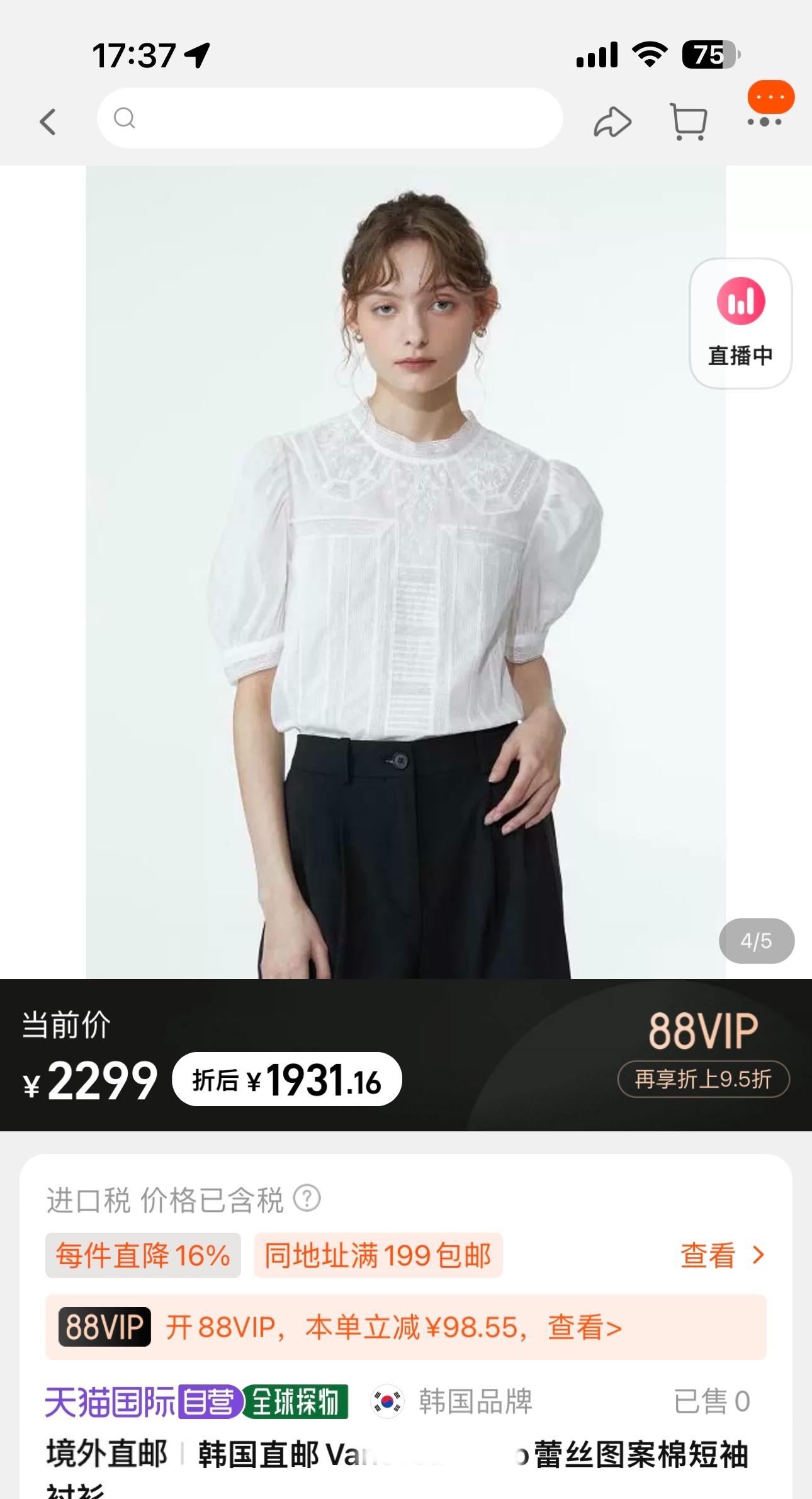Enter the 直播中 live stream
This screenshot has width=812, height=1499.
[740, 321]
